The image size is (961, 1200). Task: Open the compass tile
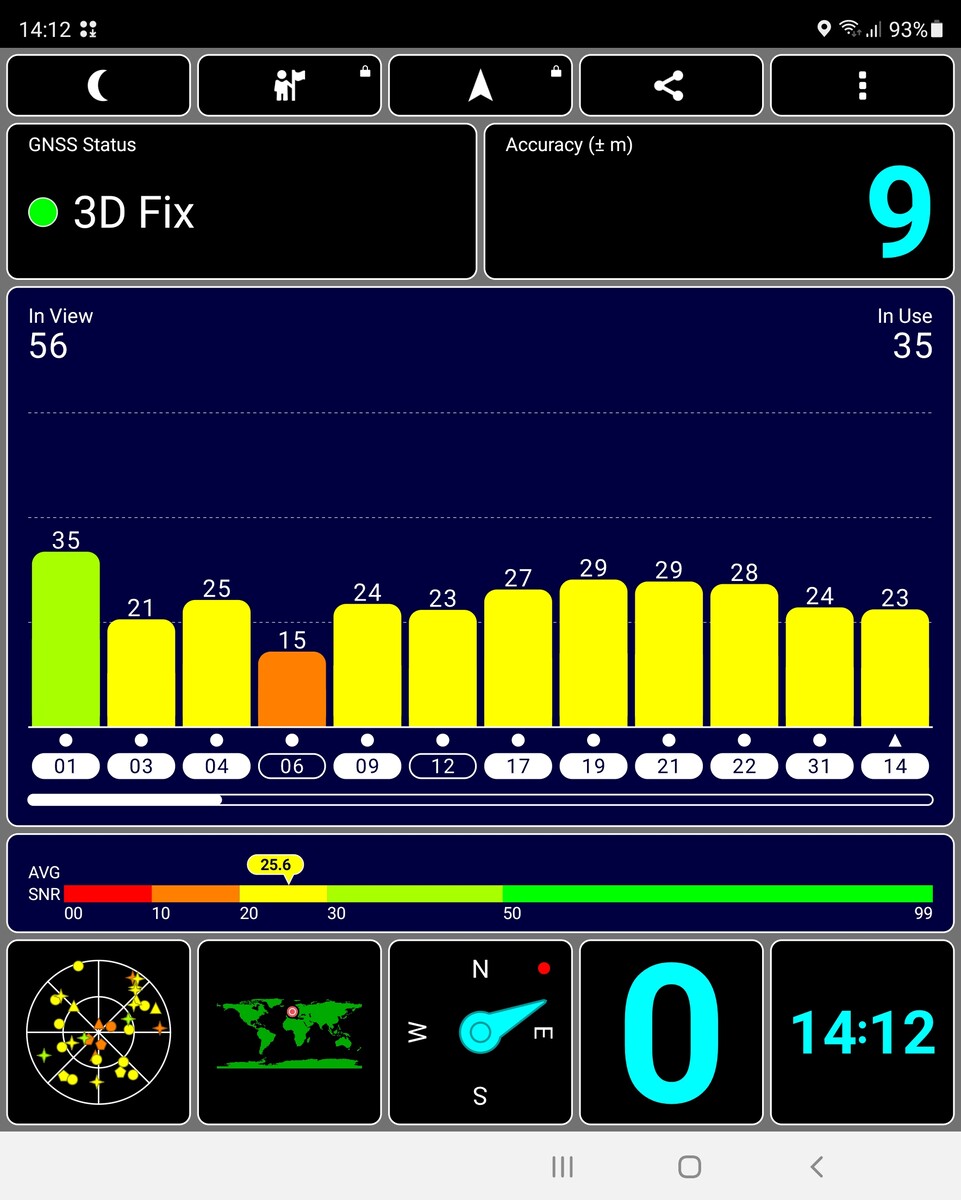480,1031
